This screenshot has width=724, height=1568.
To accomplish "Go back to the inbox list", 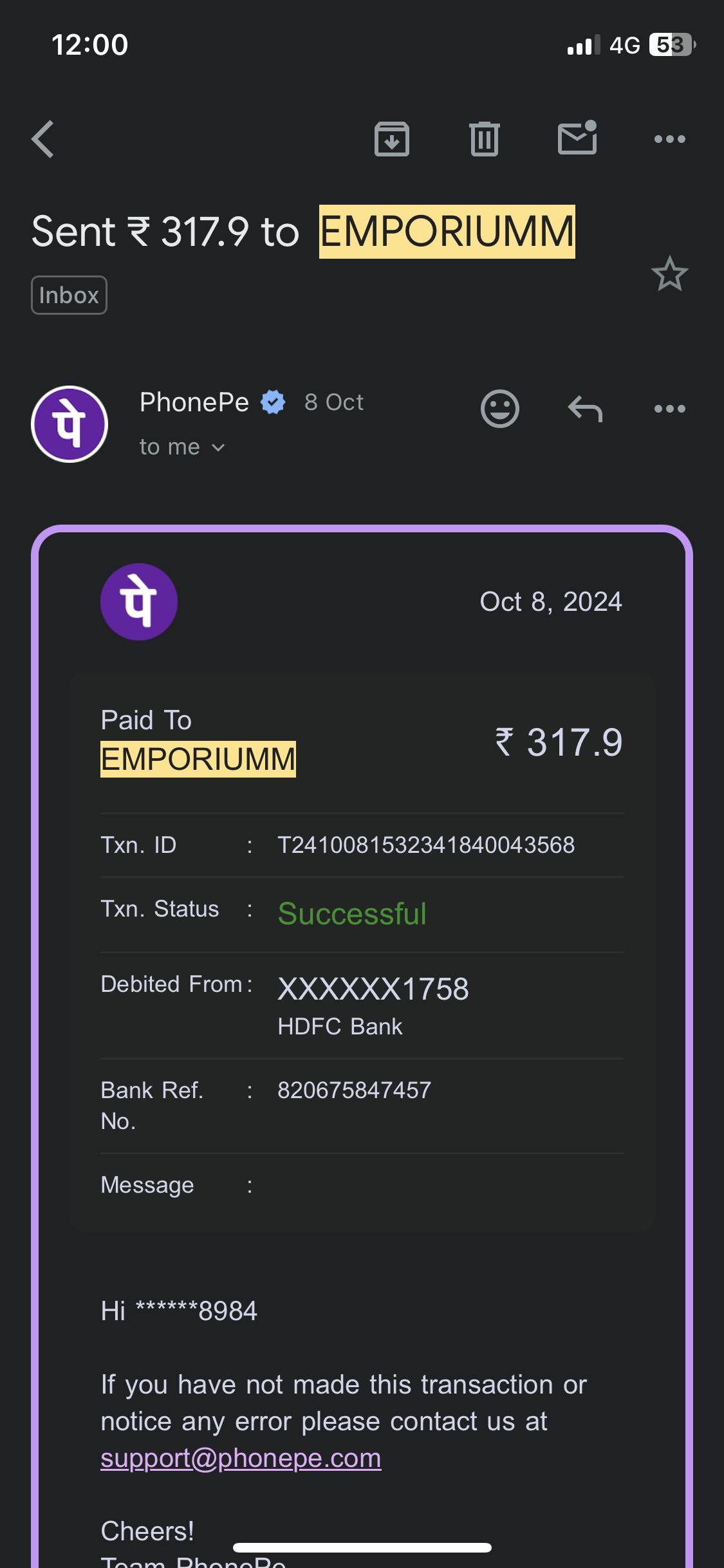I will pyautogui.click(x=43, y=139).
